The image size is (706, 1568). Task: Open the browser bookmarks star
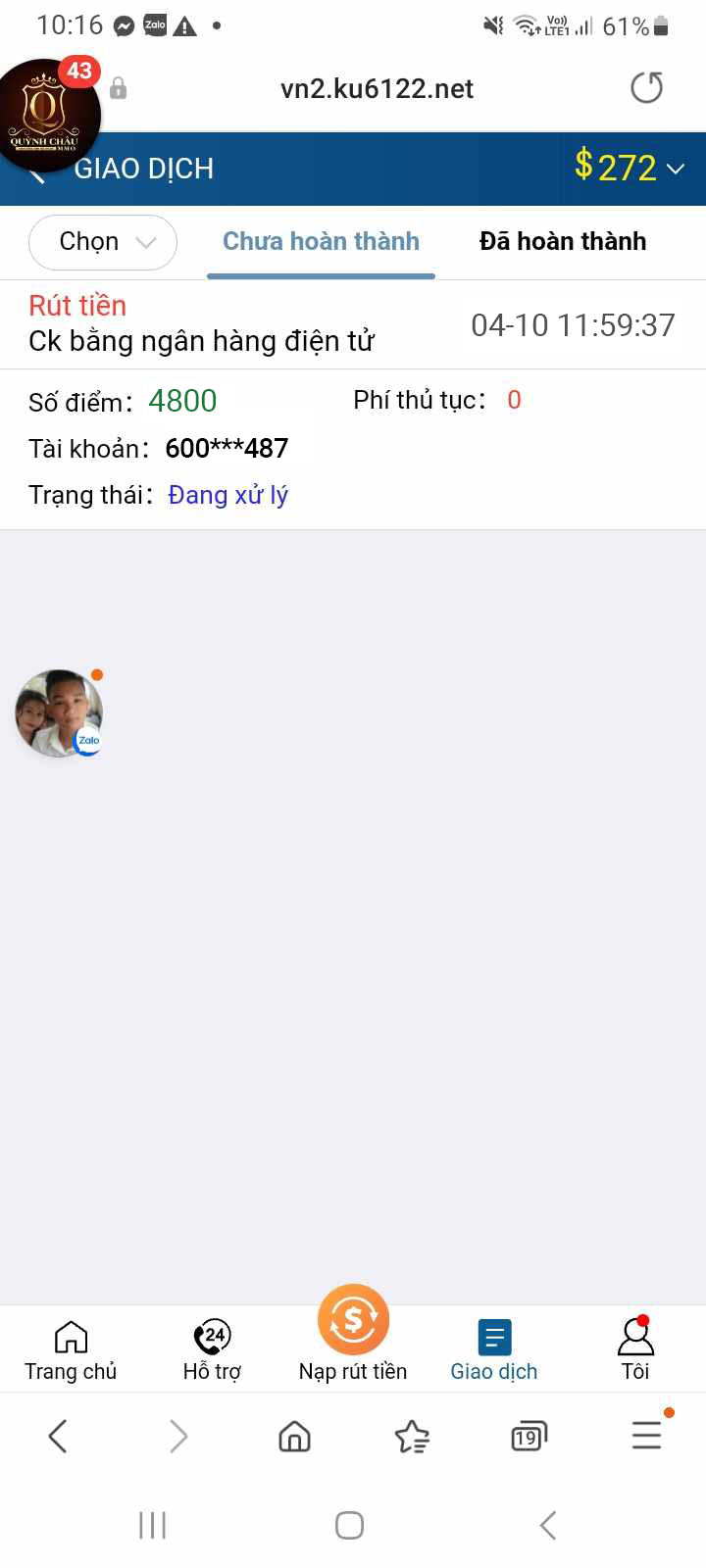tap(412, 1437)
